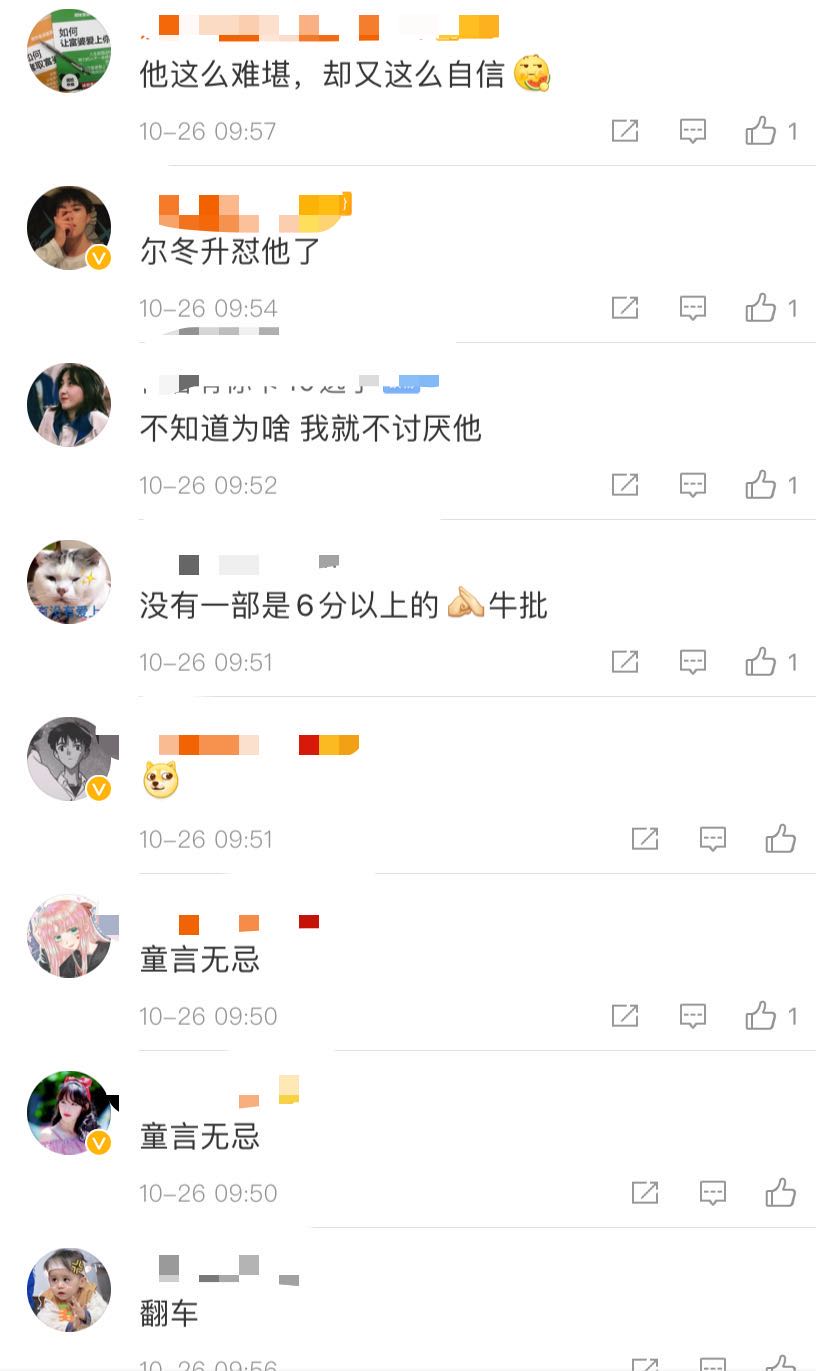Like '不知道为啥 我就不讨厌他' comment
Image resolution: width=816 pixels, height=1371 pixels.
point(761,485)
